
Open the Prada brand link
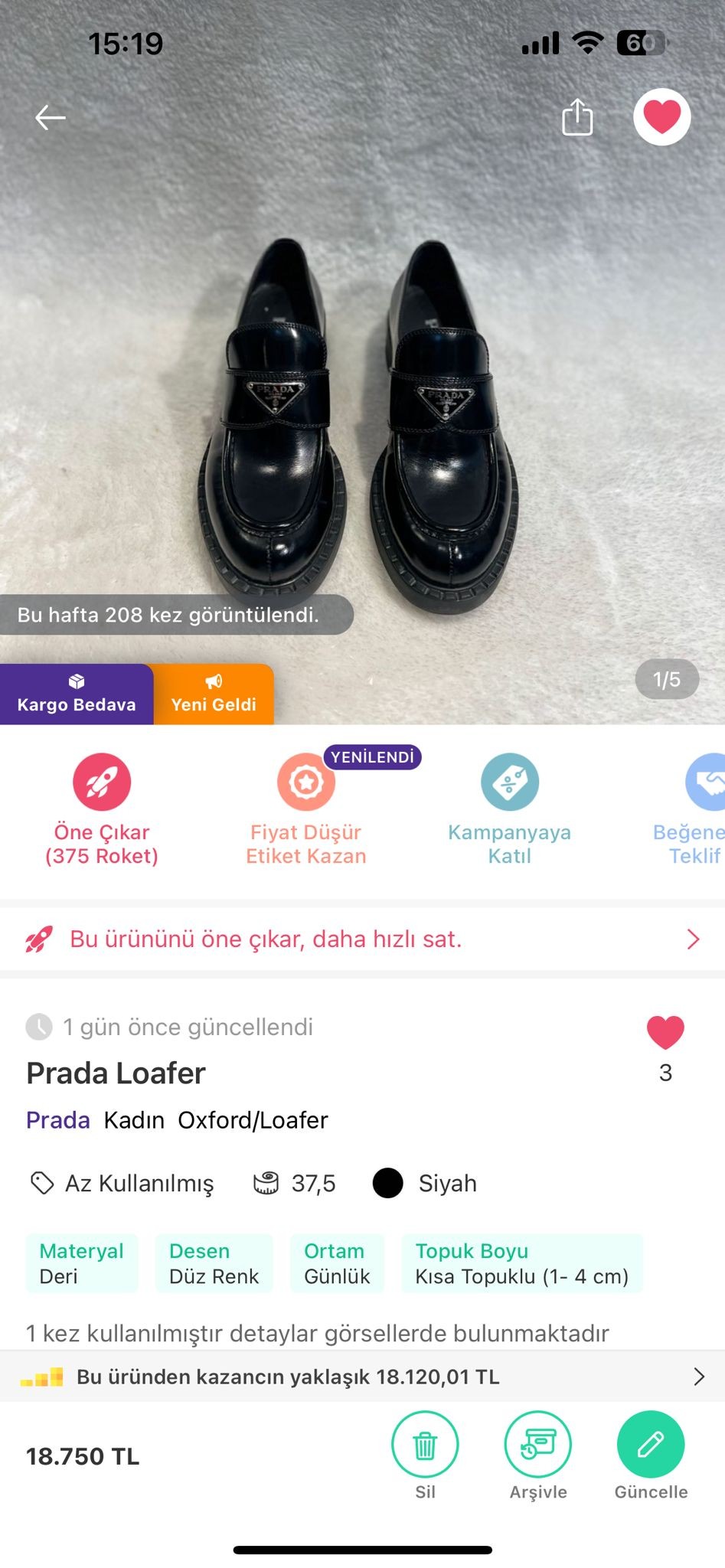pos(58,1120)
